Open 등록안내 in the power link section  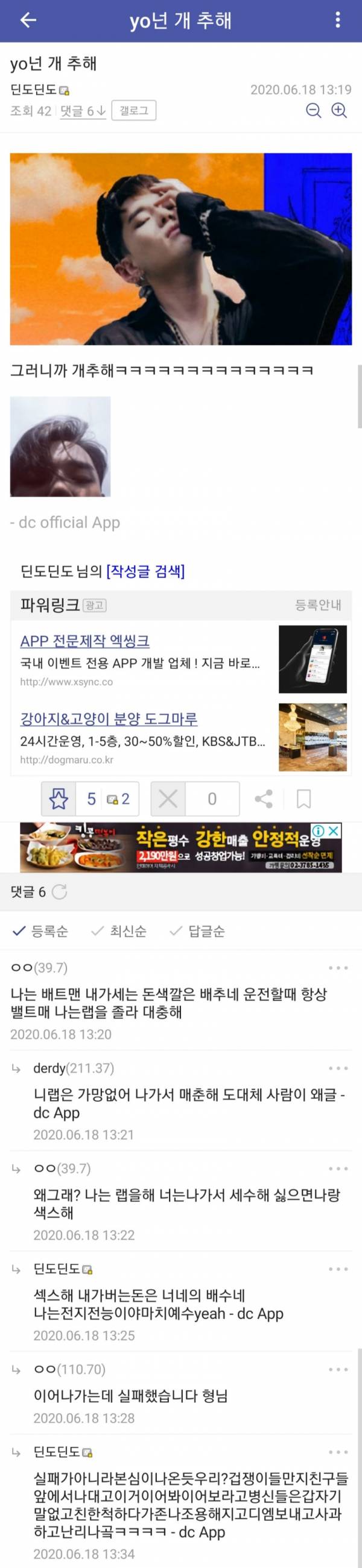318,605
